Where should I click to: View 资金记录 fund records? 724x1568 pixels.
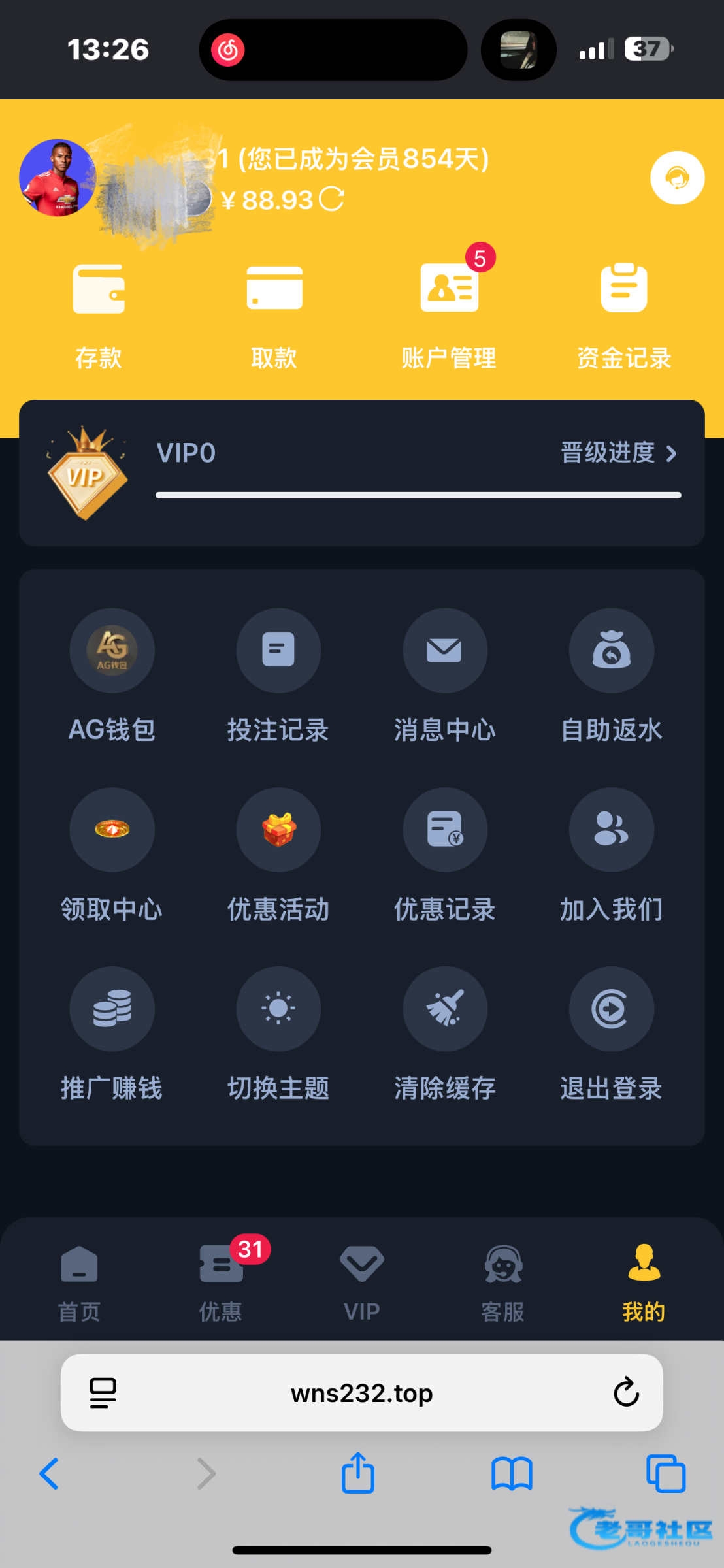coord(624,314)
